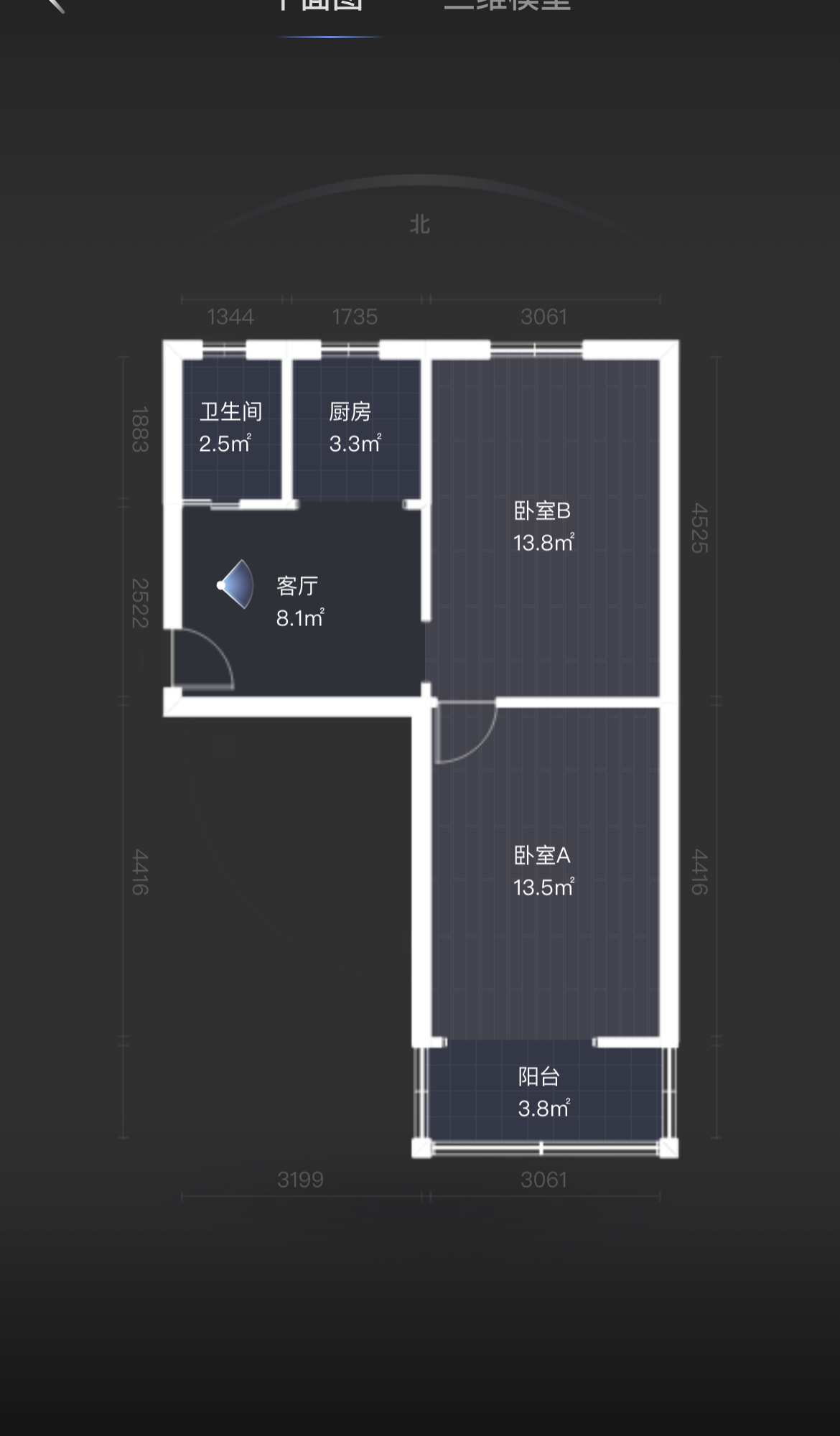Switch to the 三维模型 tab
840x1436 pixels.
point(507,4)
